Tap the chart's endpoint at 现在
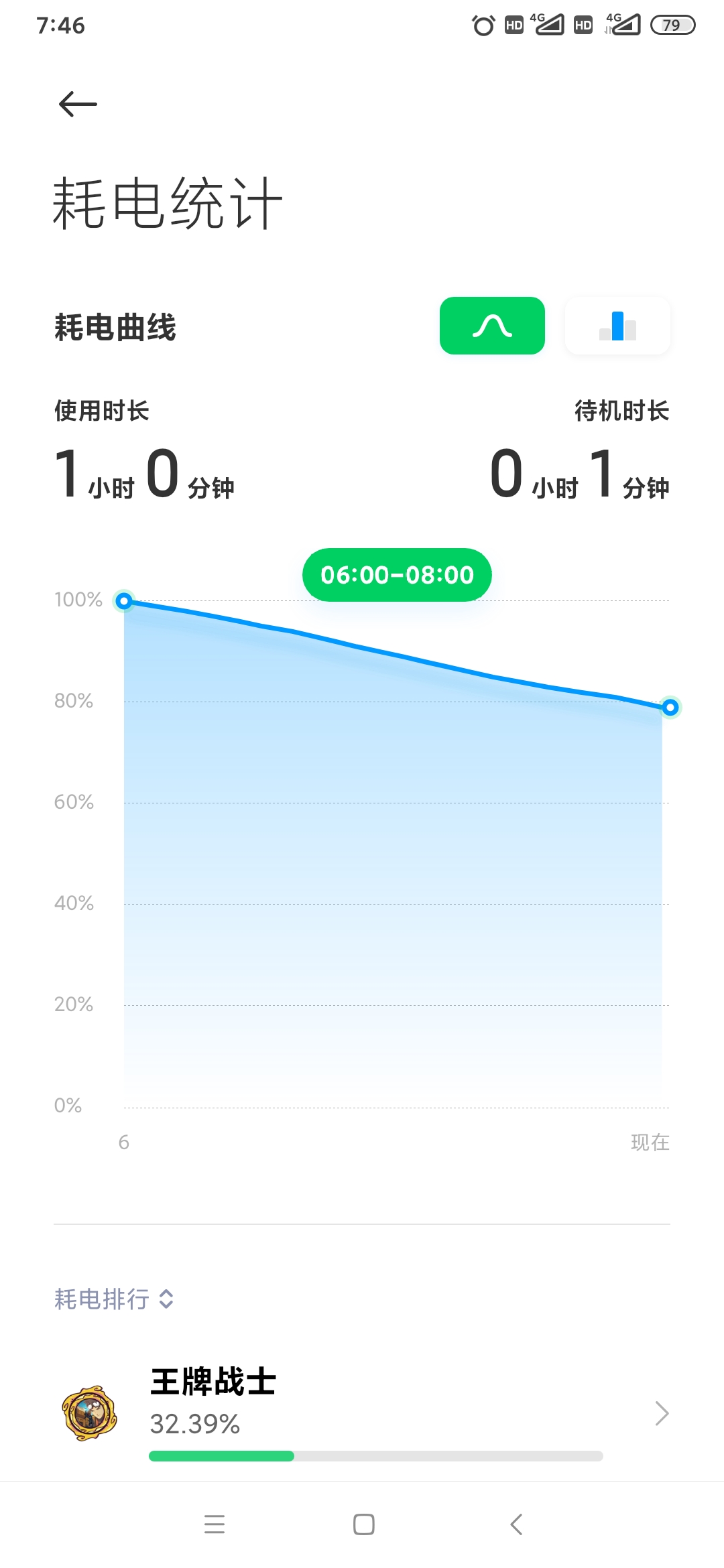The height and width of the screenshot is (1568, 724). pos(670,707)
